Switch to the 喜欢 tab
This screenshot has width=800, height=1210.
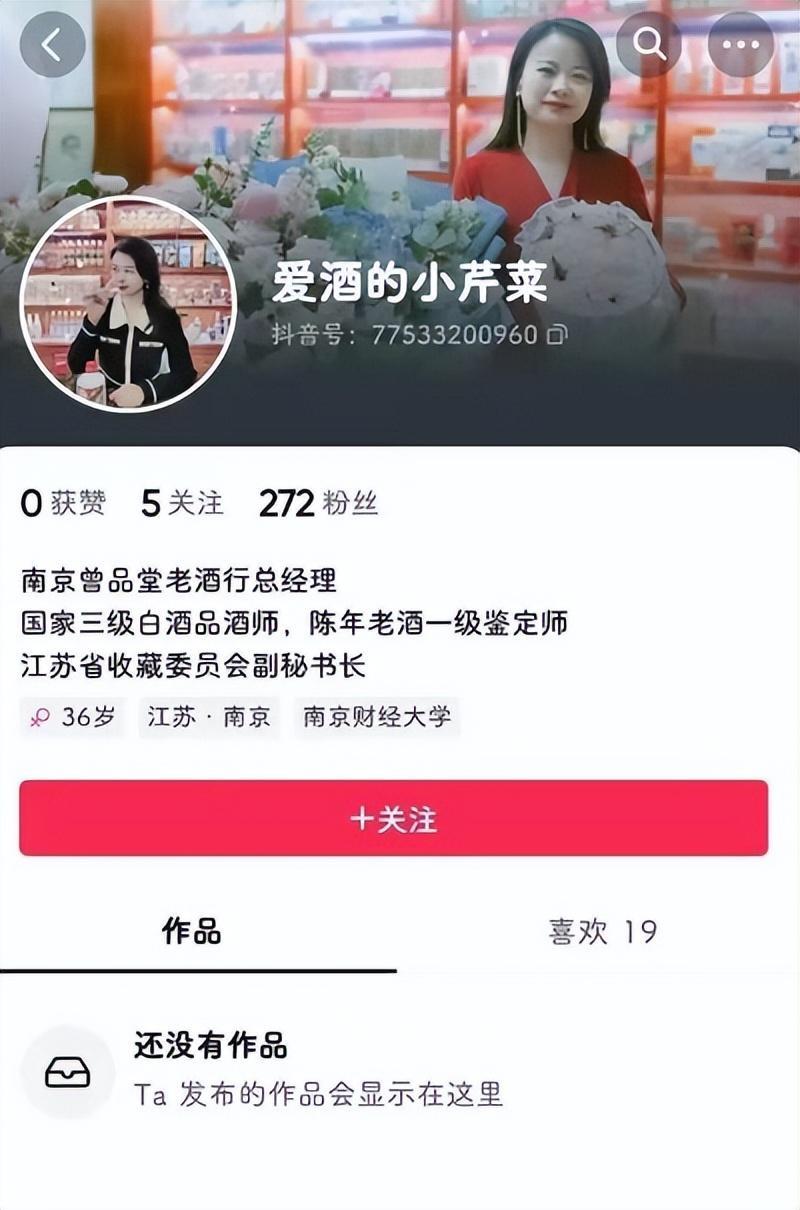(x=602, y=932)
